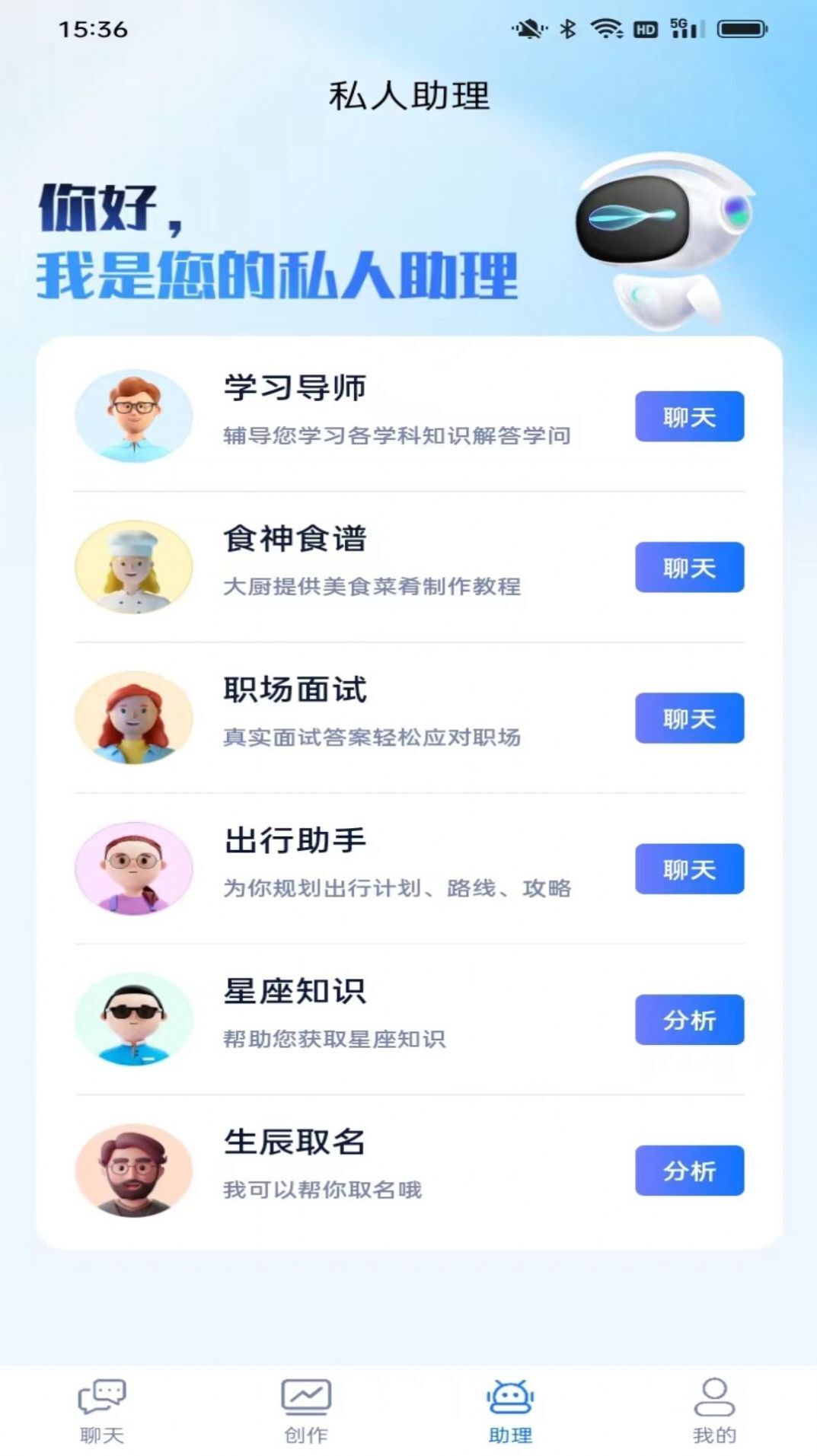Image resolution: width=817 pixels, height=1456 pixels.
Task: Click the 食神食谱 chef avatar
Action: coord(134,566)
